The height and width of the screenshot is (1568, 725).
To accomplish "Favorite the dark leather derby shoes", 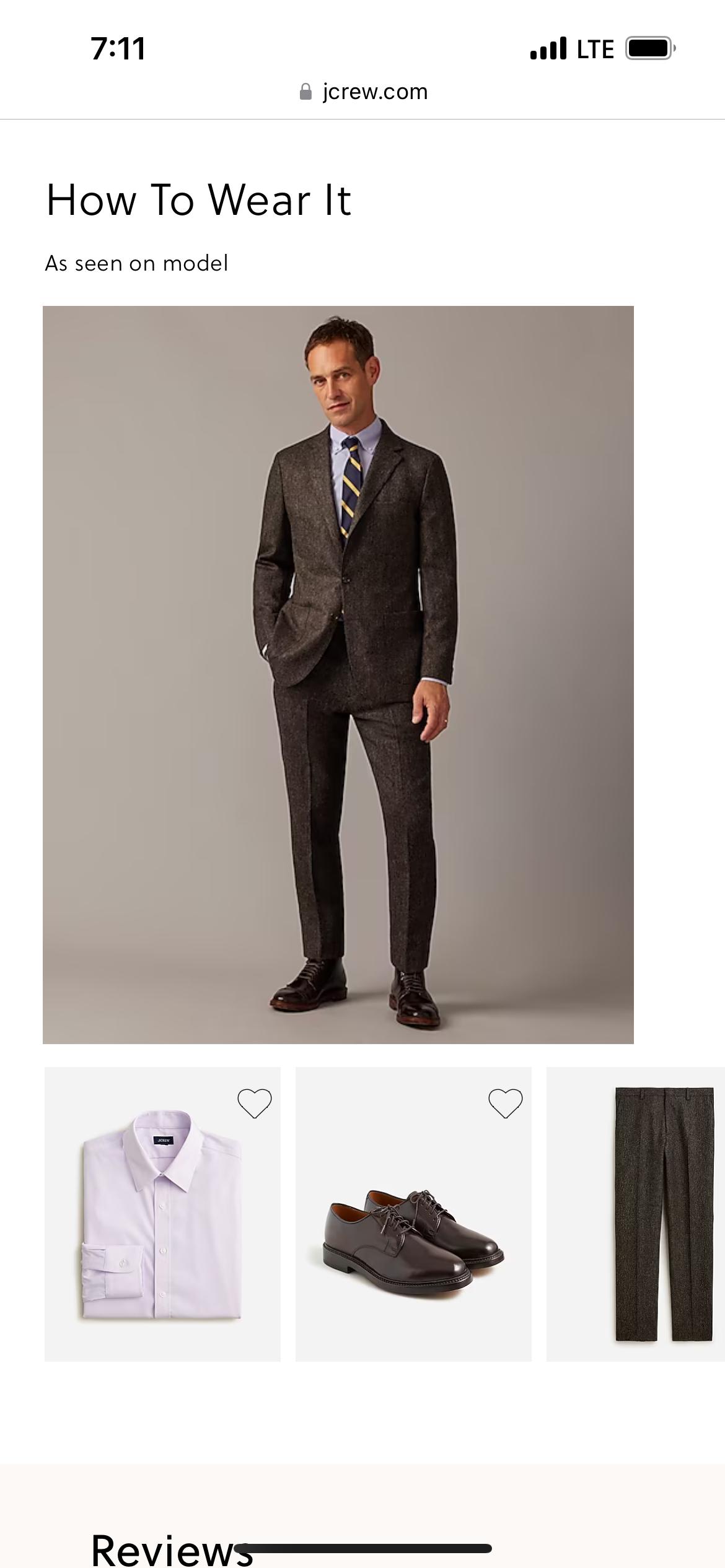I will [505, 1103].
